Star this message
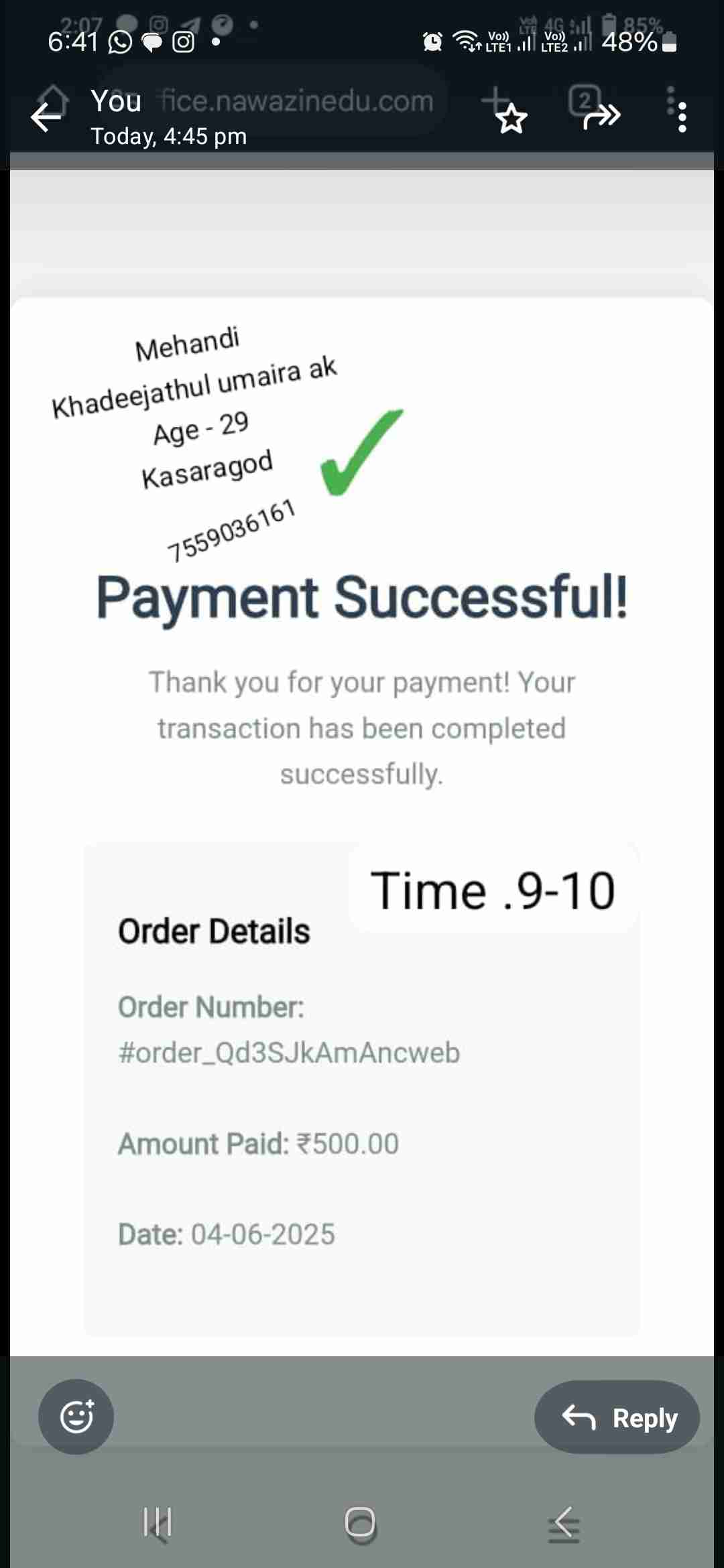Image resolution: width=724 pixels, height=1568 pixels. click(x=511, y=119)
